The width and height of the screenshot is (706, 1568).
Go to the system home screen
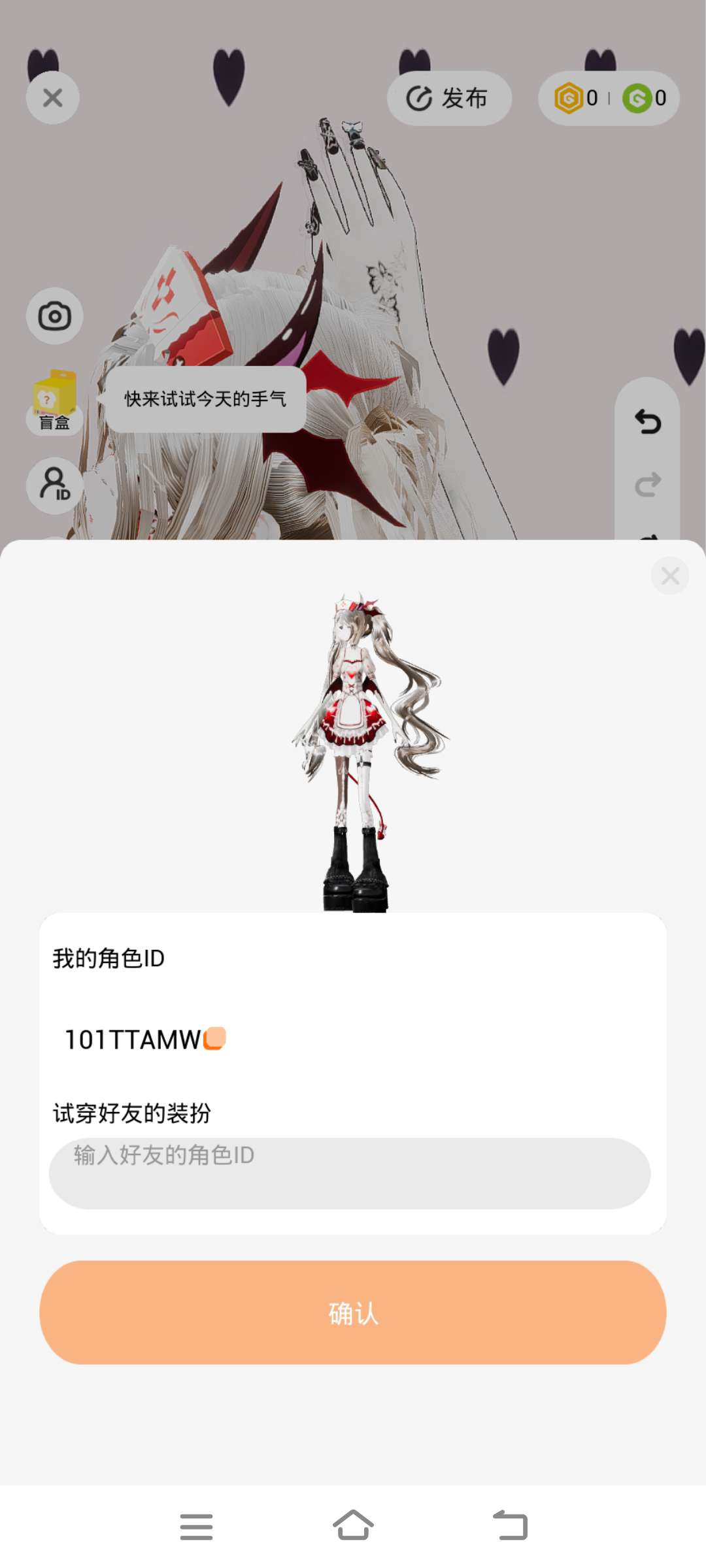353,1526
